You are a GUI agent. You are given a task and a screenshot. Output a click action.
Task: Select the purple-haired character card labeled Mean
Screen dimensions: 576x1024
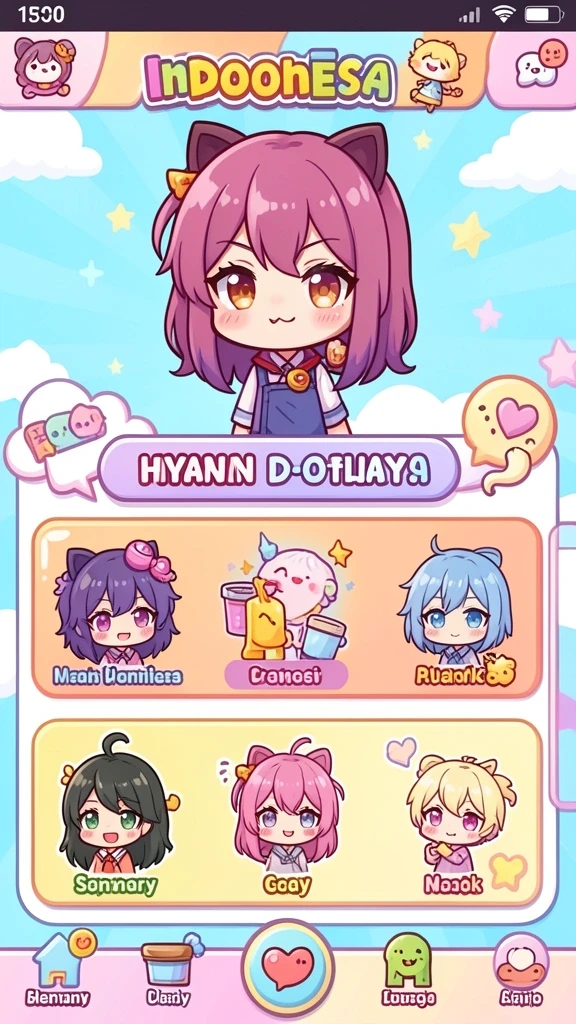[118, 612]
